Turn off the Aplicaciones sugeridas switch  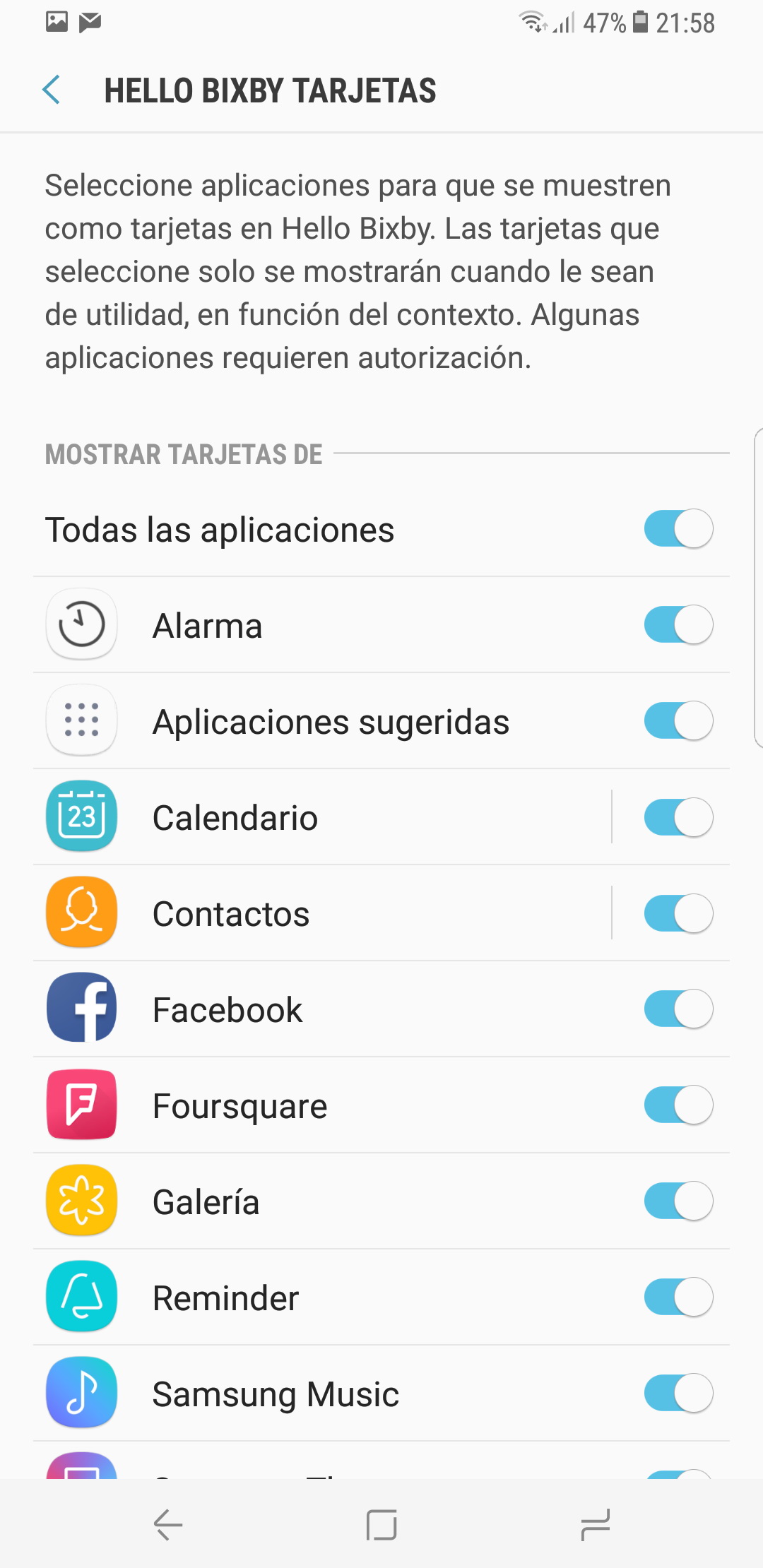[x=678, y=721]
